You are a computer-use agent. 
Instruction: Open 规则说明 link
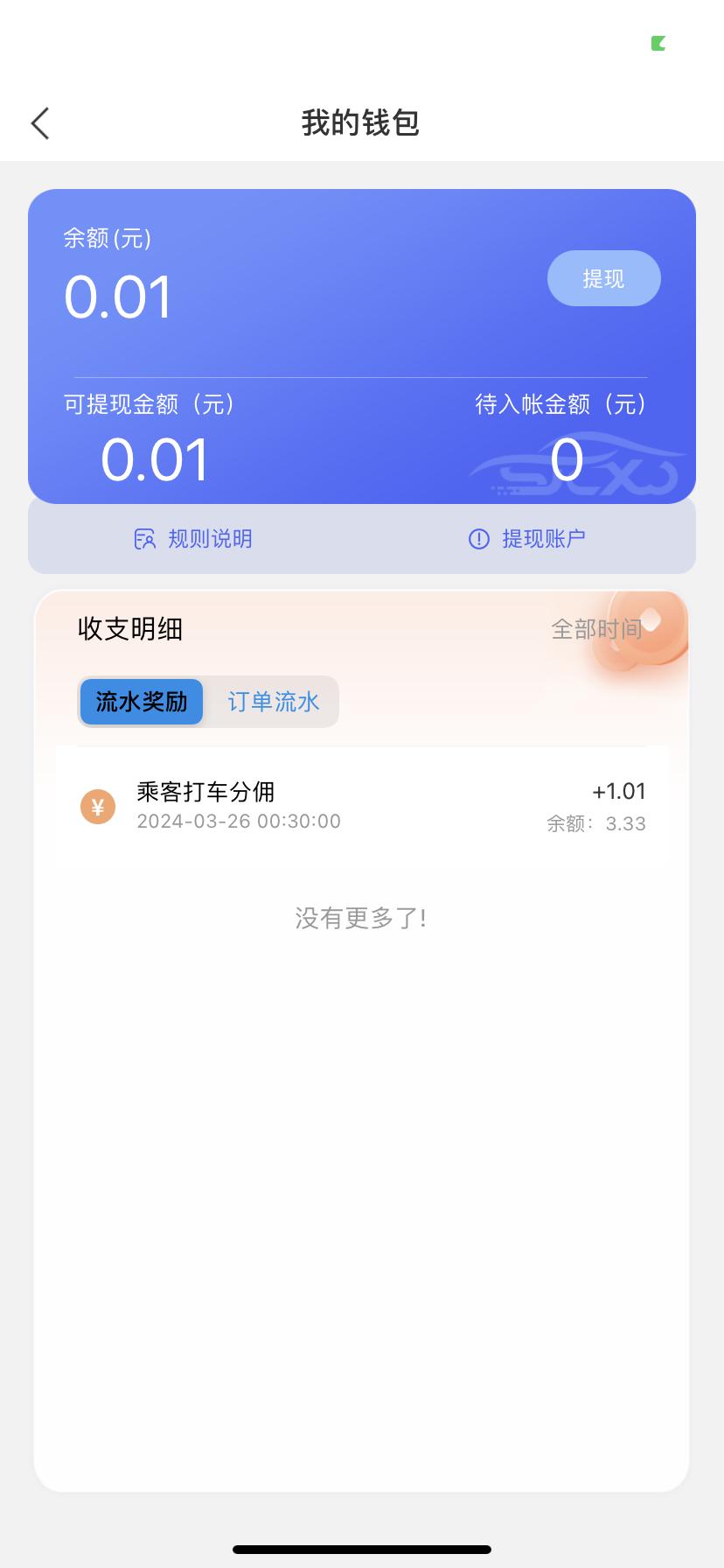pos(210,539)
